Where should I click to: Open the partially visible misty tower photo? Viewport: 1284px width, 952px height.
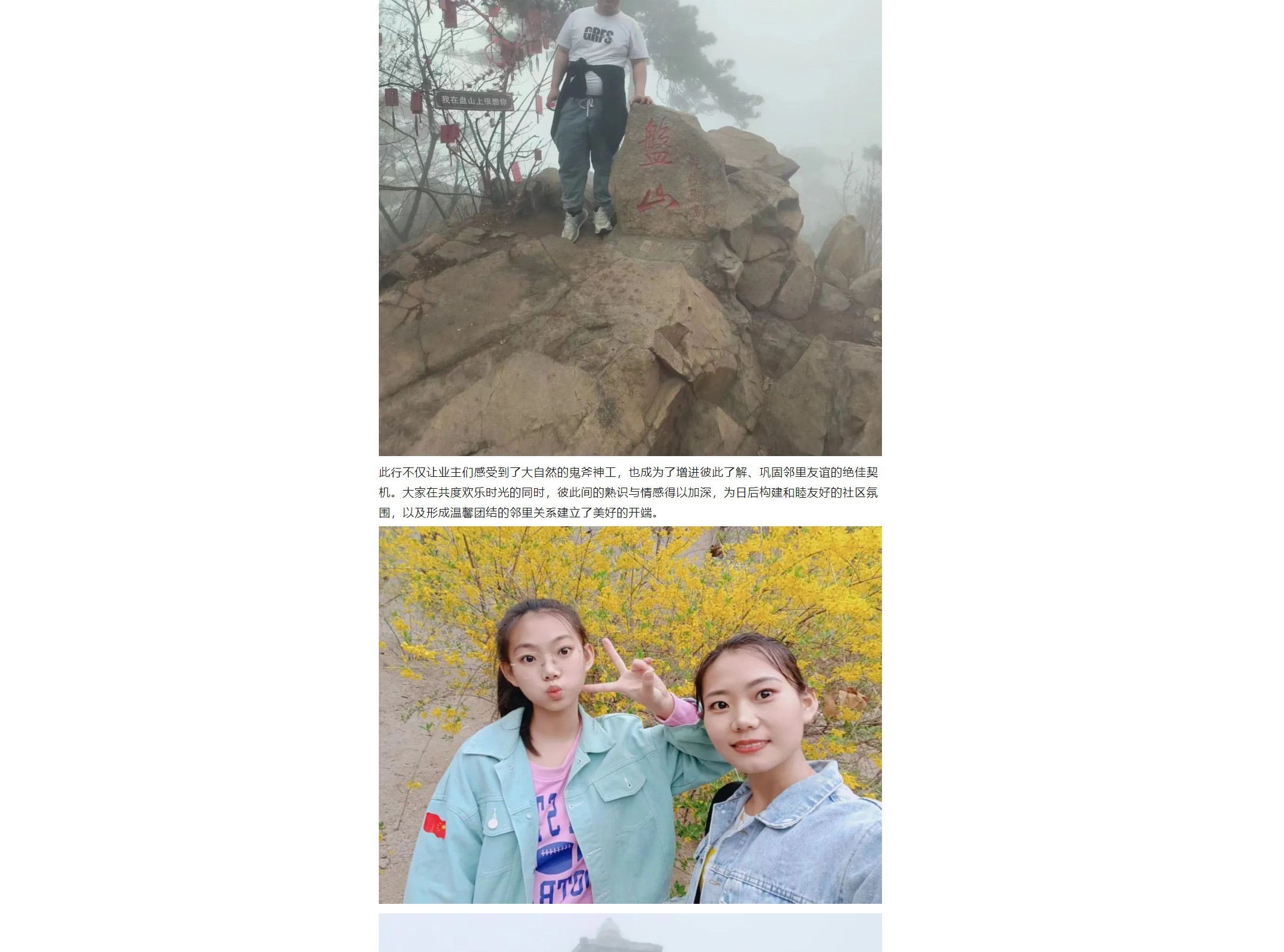point(630,933)
